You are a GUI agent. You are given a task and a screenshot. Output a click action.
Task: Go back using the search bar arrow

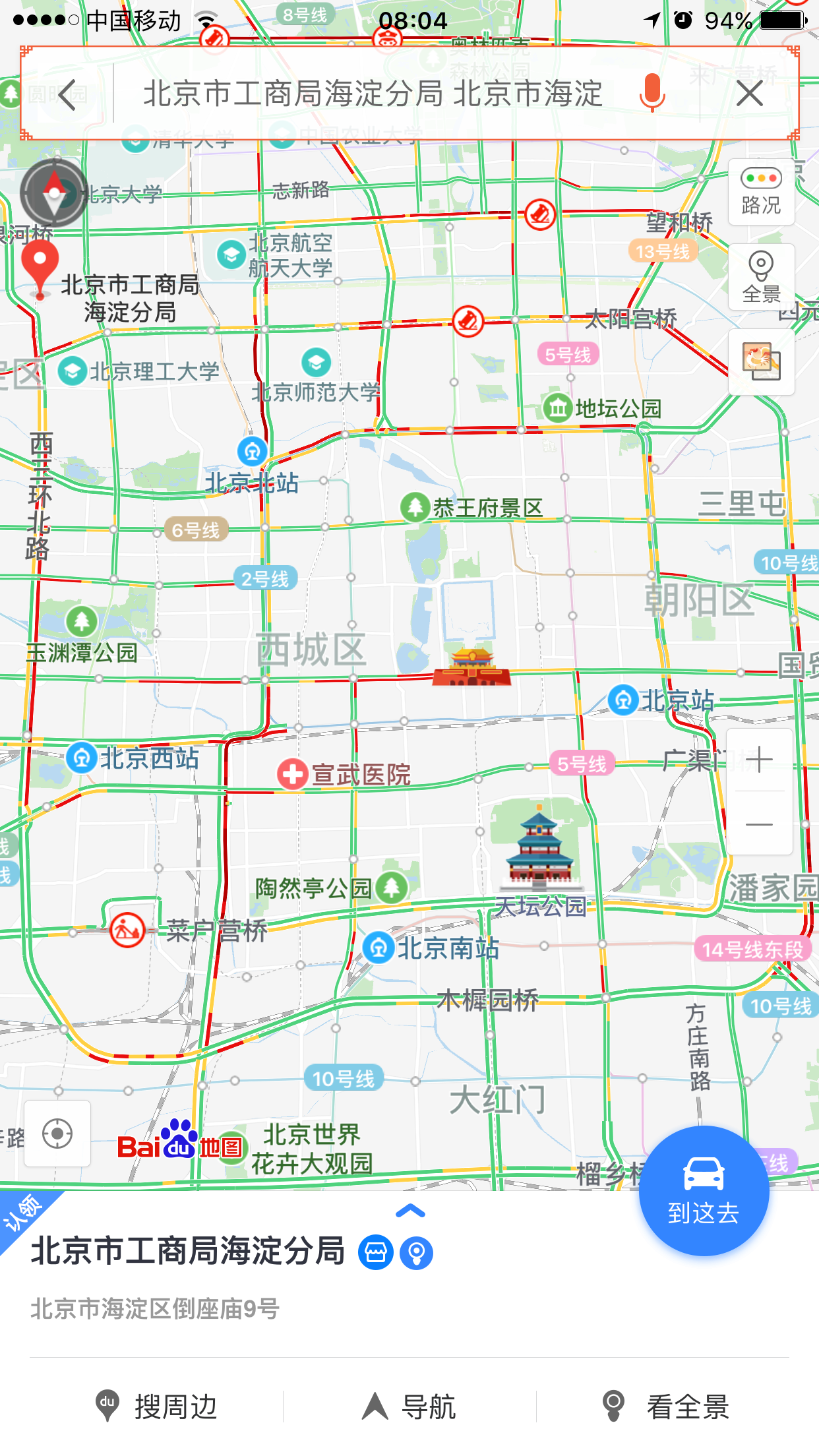click(67, 94)
